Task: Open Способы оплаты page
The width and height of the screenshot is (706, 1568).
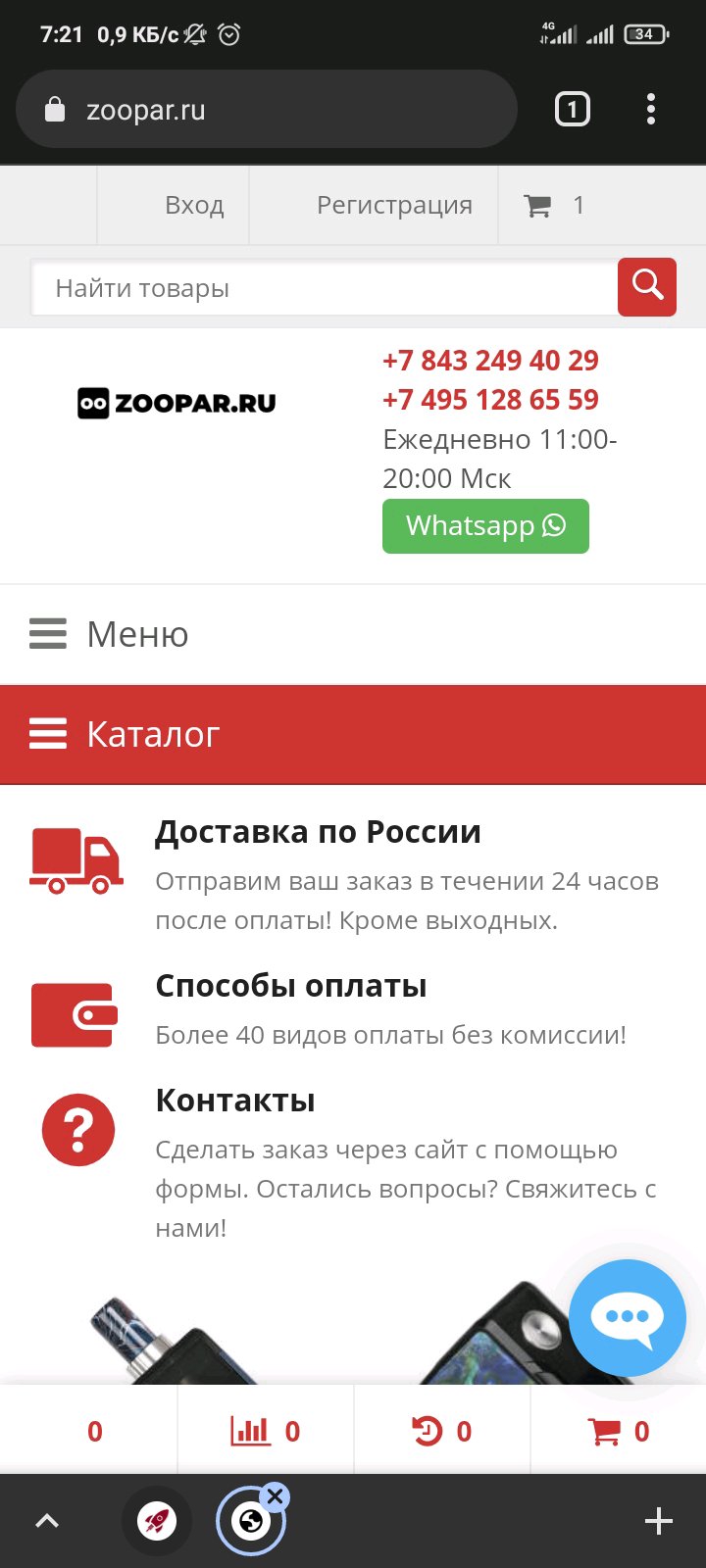Action: (x=291, y=986)
